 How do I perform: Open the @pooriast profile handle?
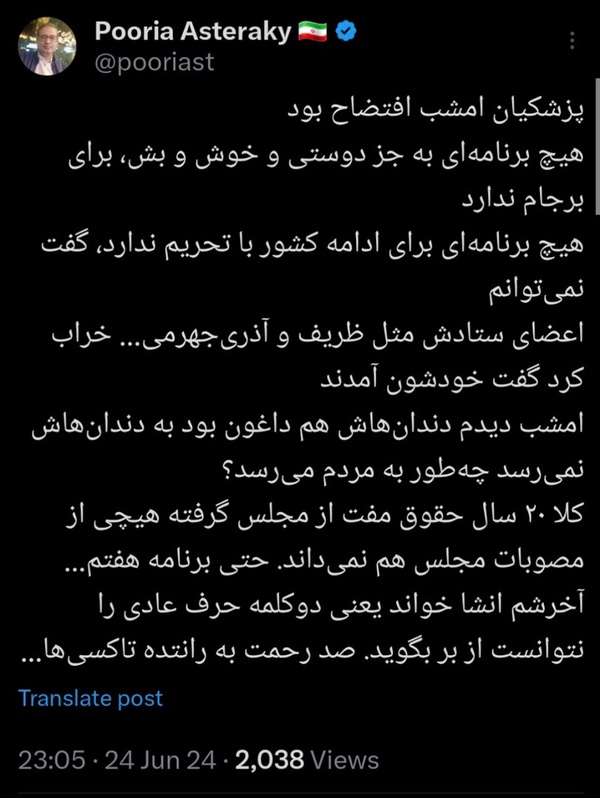coord(154,63)
